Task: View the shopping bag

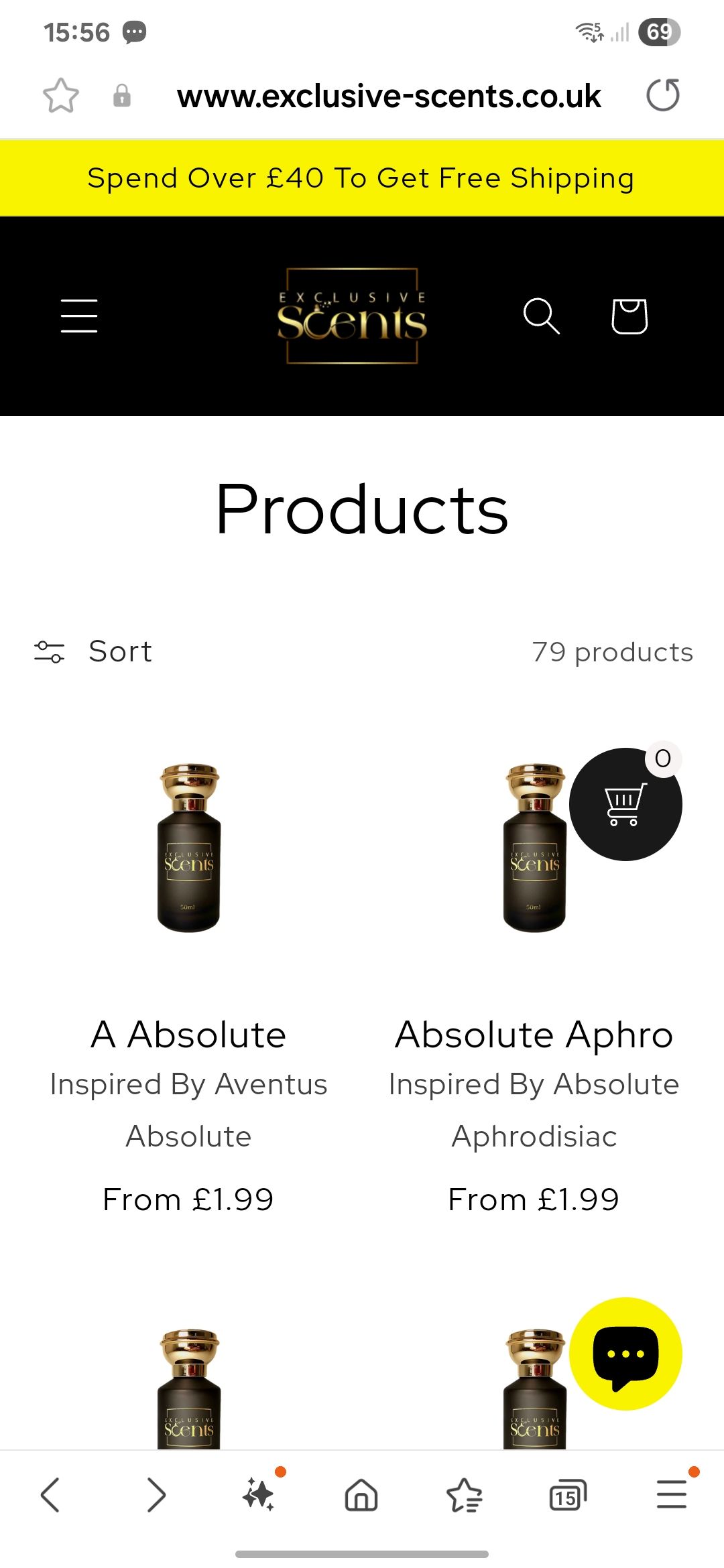Action: (629, 316)
